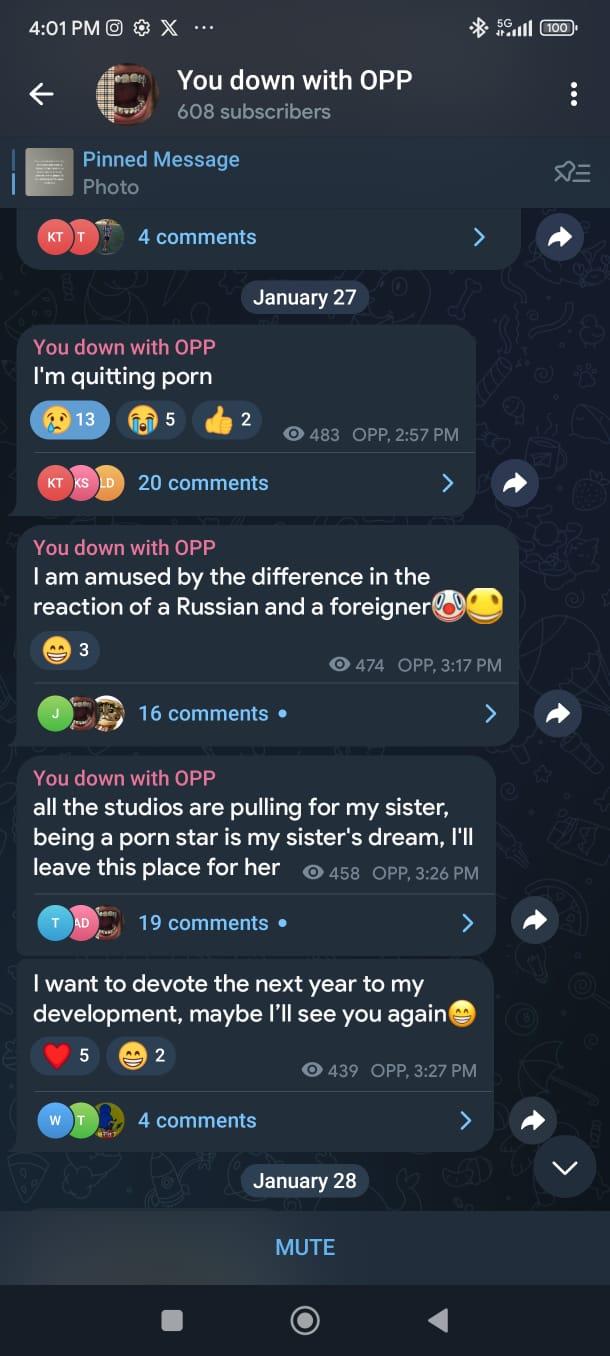Viewport: 610px width, 1356px height.
Task: Share the post about my sister
Action: (x=535, y=922)
